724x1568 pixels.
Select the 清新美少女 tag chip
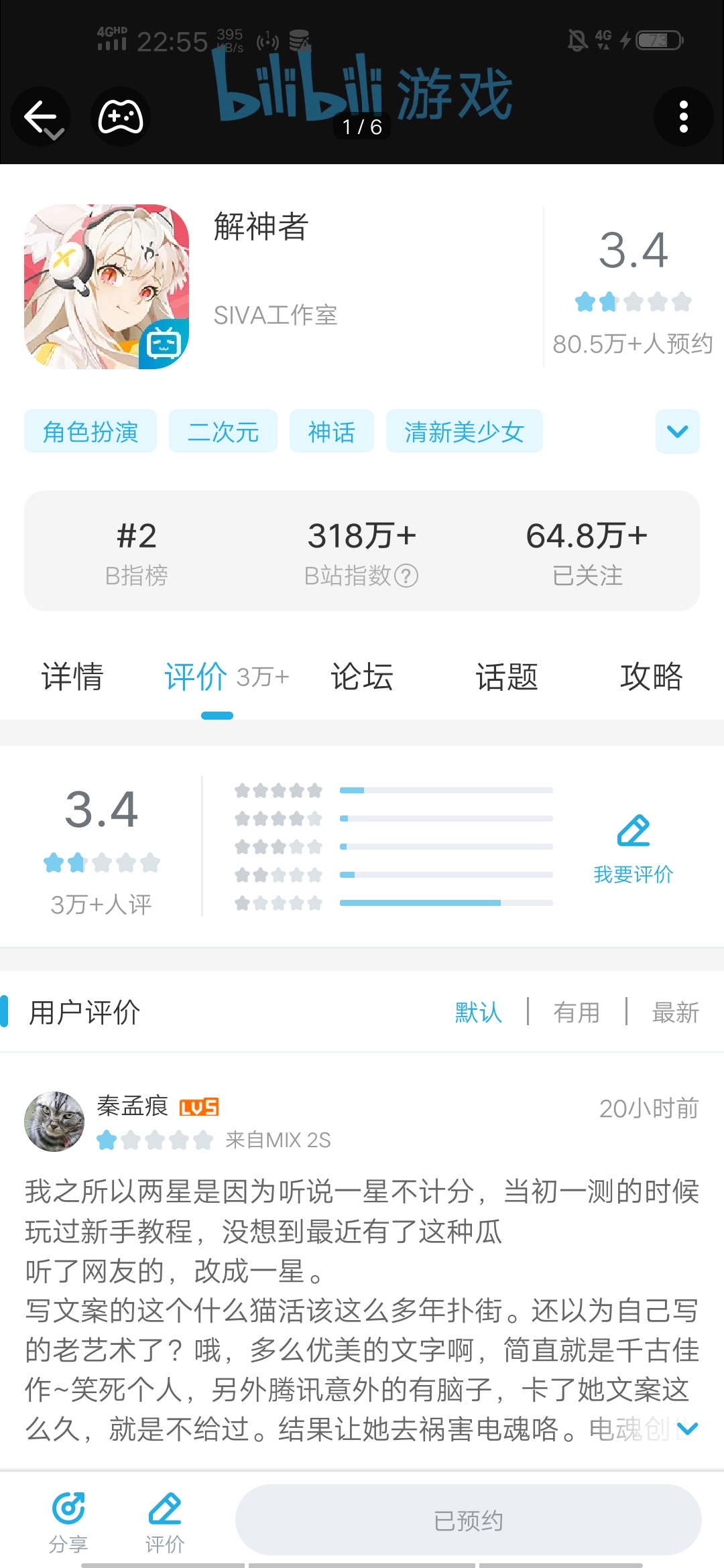(464, 432)
